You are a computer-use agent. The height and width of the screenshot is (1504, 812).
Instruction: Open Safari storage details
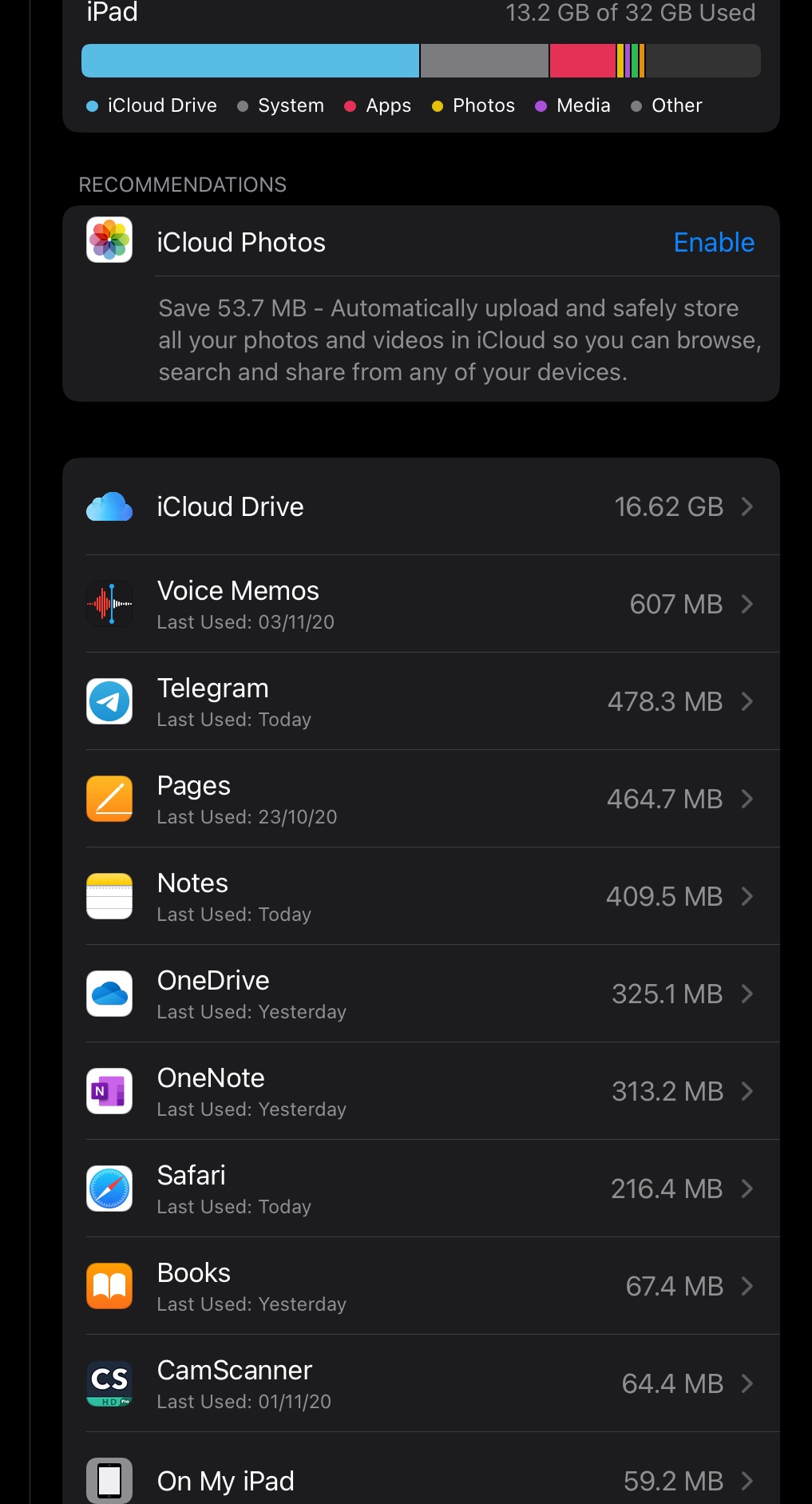coord(421,1189)
